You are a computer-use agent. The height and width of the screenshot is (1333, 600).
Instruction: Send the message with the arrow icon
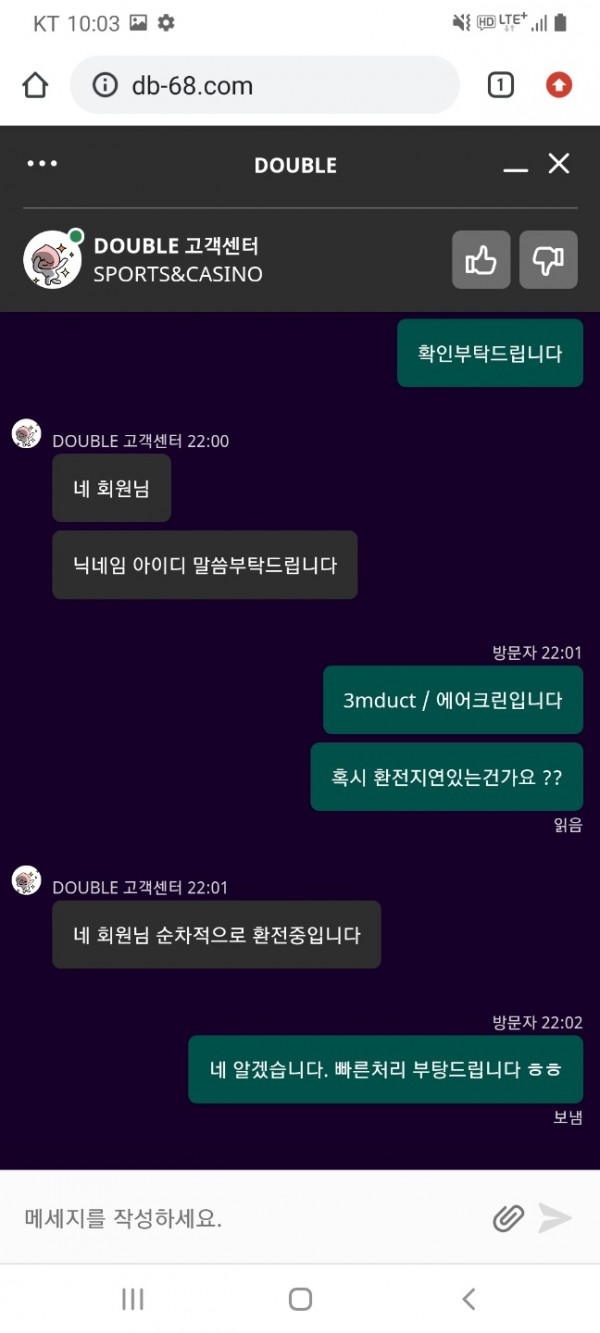click(x=555, y=1218)
